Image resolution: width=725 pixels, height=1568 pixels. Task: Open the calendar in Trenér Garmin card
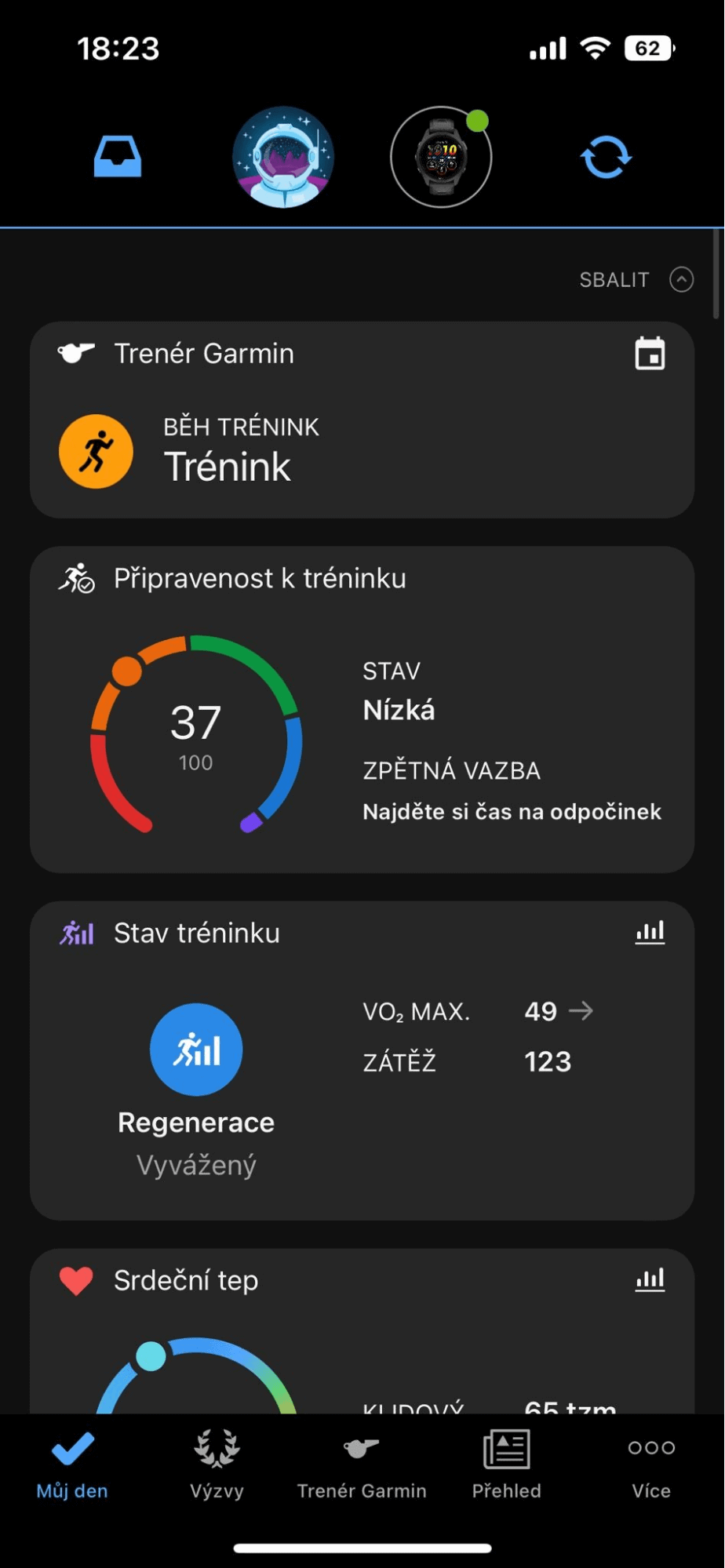[650, 354]
